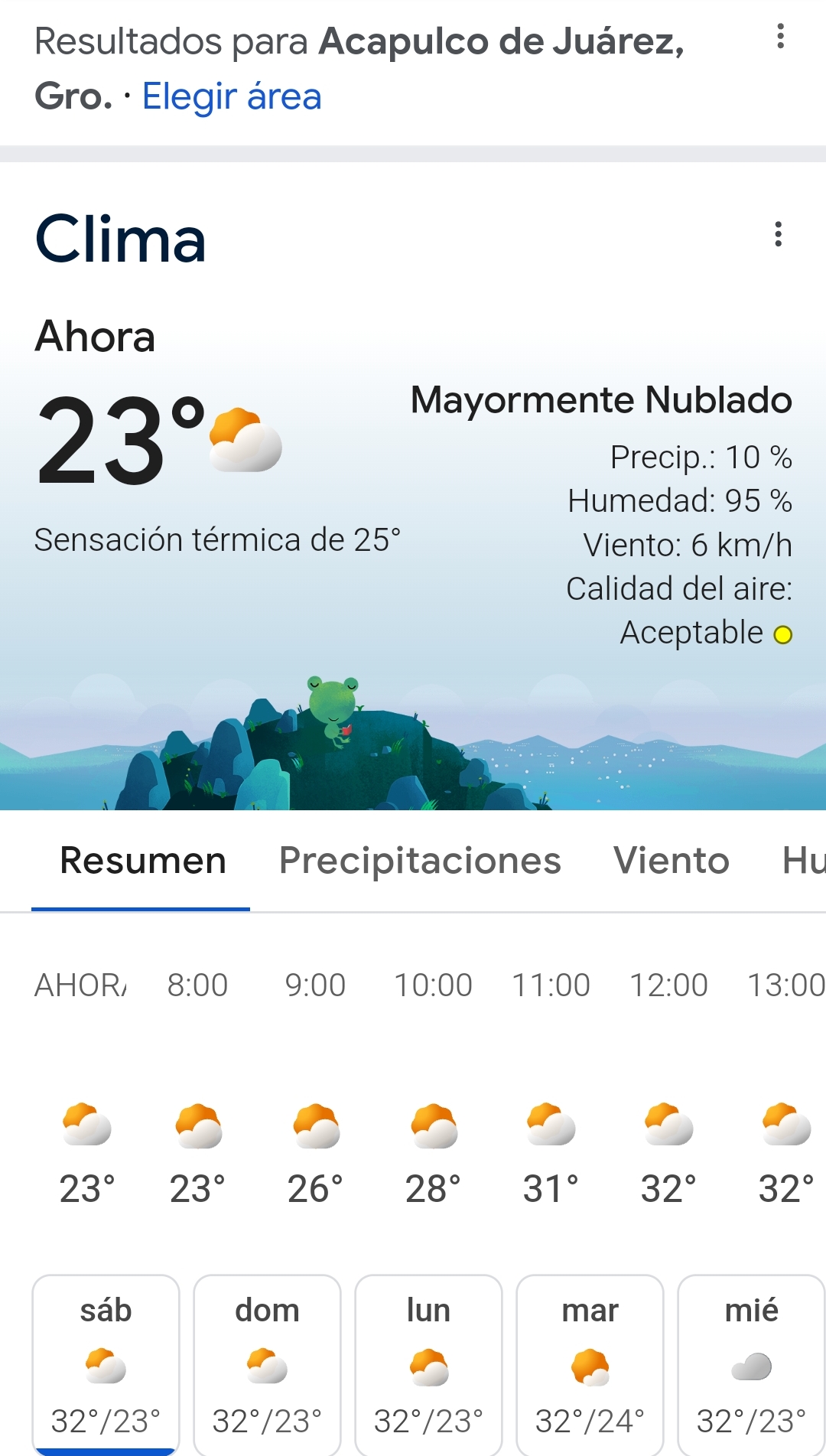Switch to the Precipitaciones tab

pyautogui.click(x=420, y=861)
